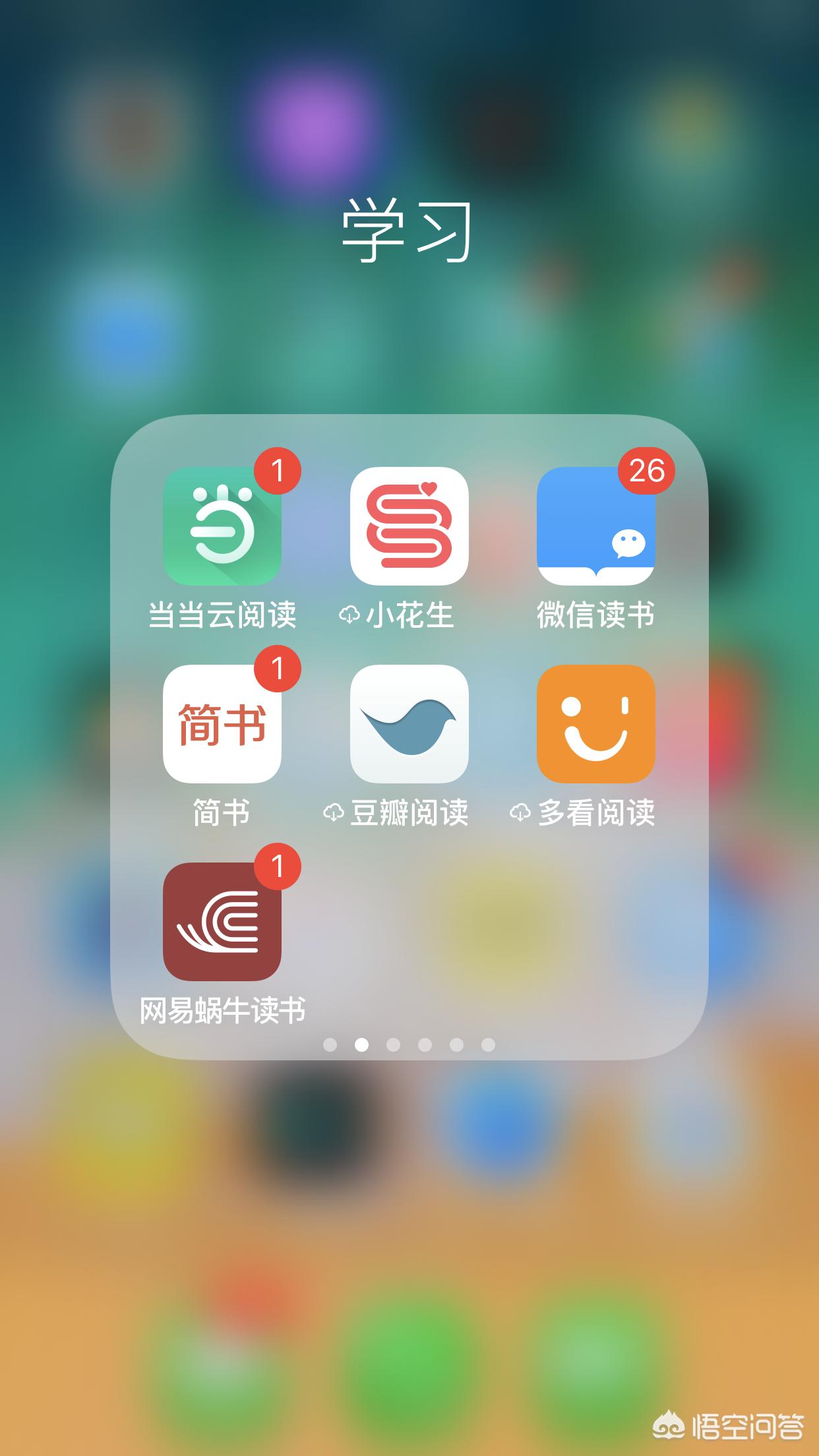The image size is (819, 1456).
Task: Open the 简书 app
Action: point(222,723)
